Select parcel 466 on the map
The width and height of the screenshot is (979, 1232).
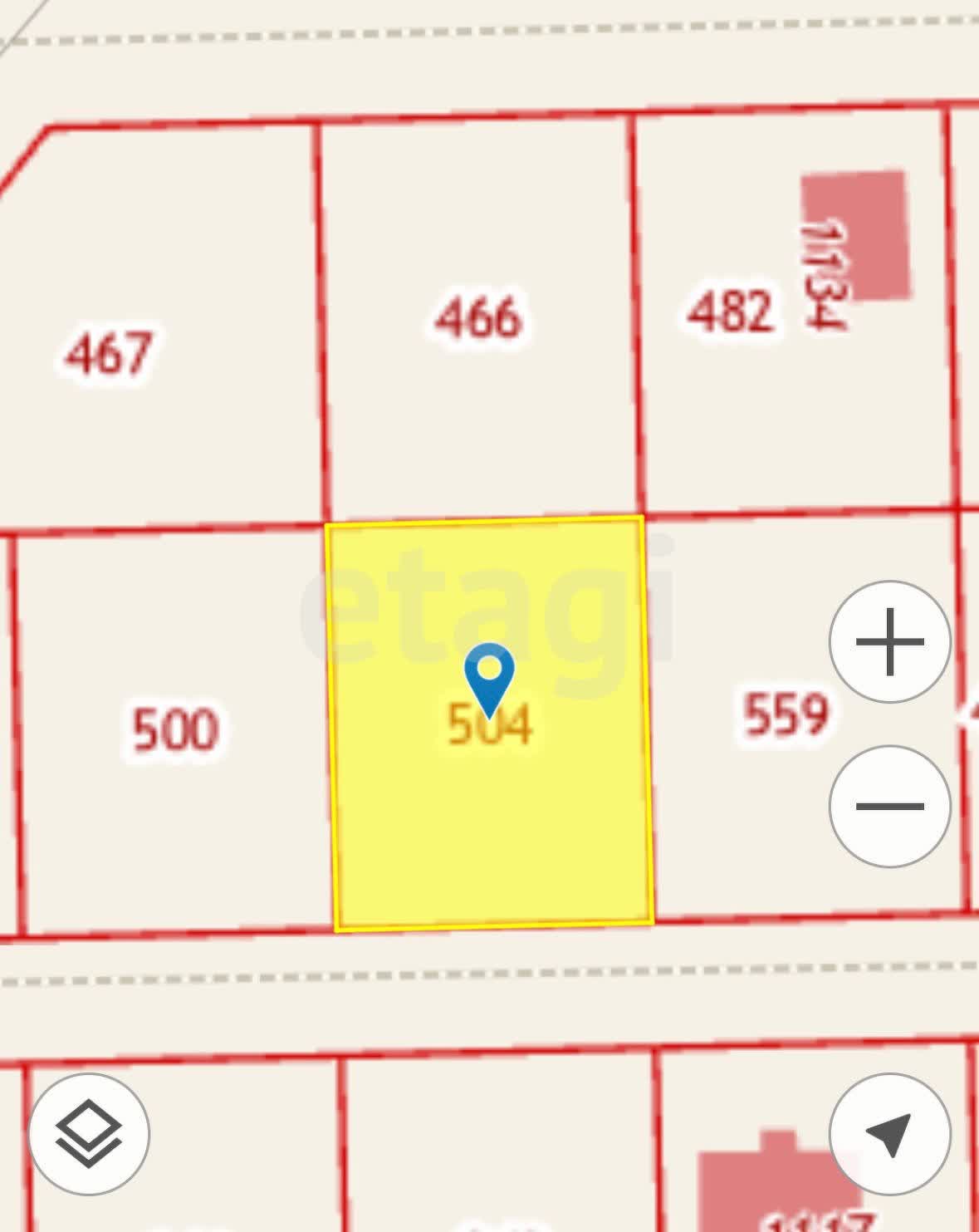[x=477, y=317]
